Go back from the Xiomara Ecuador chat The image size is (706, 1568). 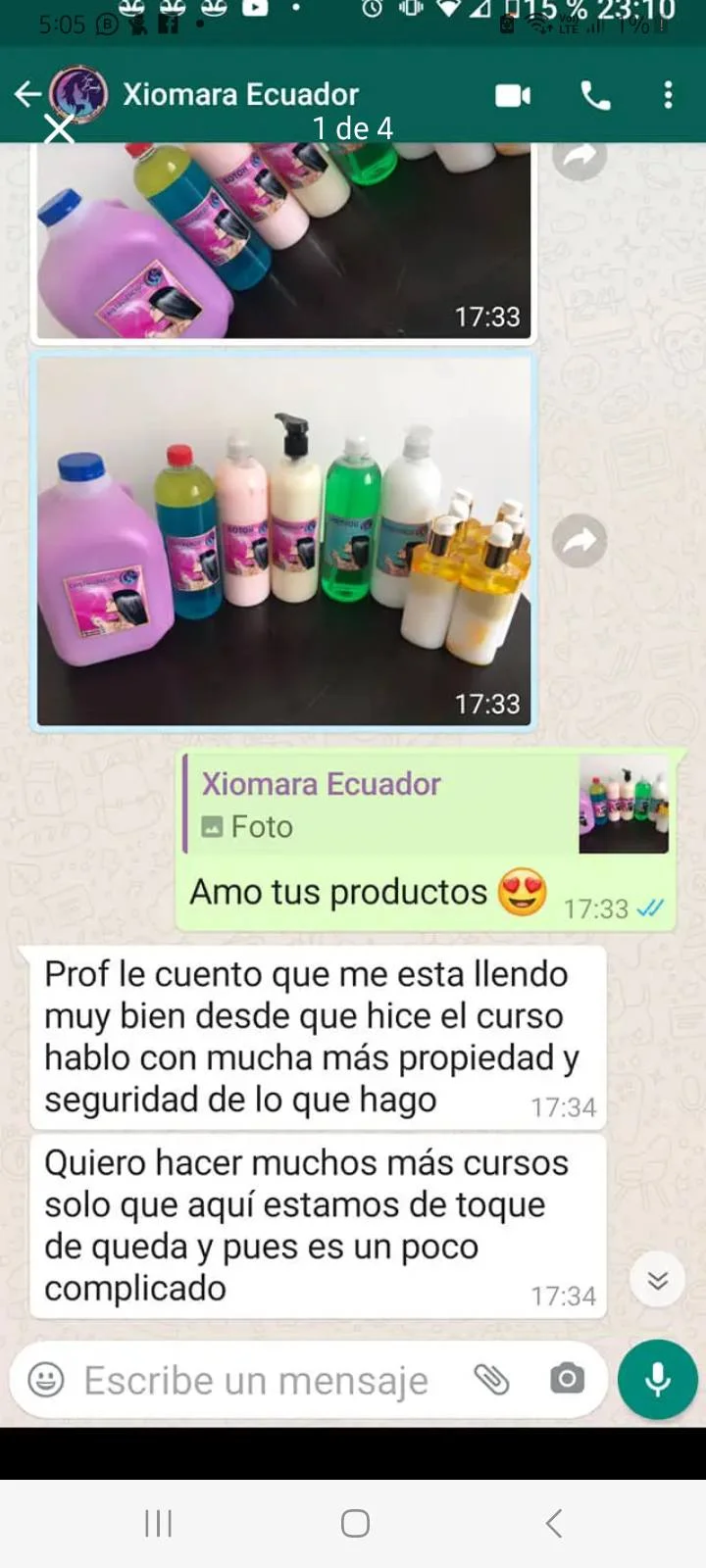tap(26, 94)
